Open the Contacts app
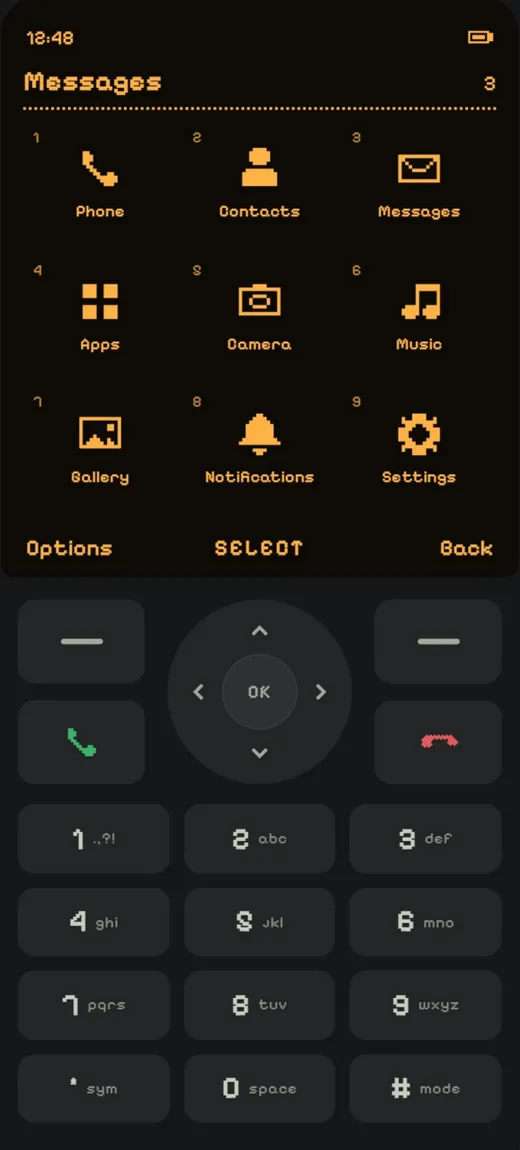The image size is (520, 1150). point(260,181)
